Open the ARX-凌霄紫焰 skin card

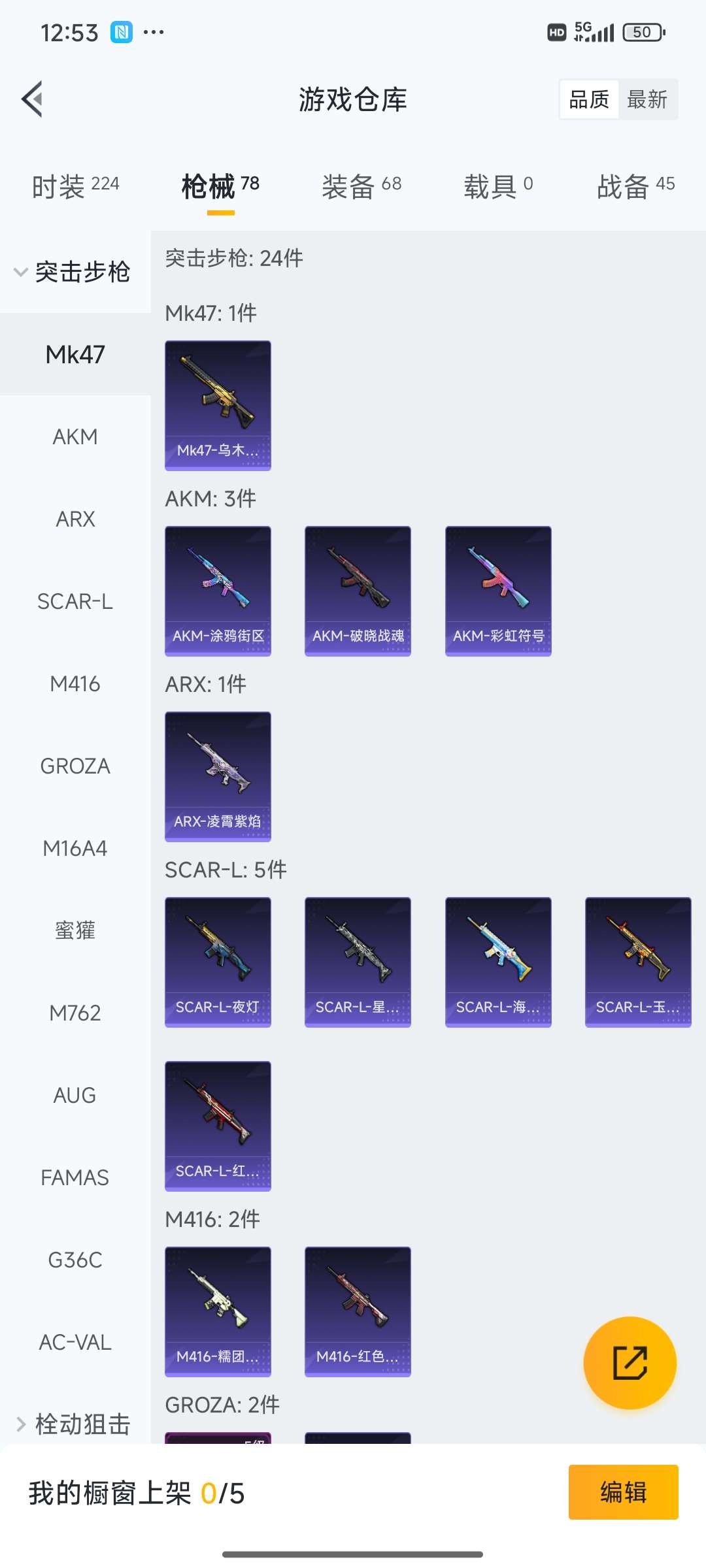click(x=218, y=776)
